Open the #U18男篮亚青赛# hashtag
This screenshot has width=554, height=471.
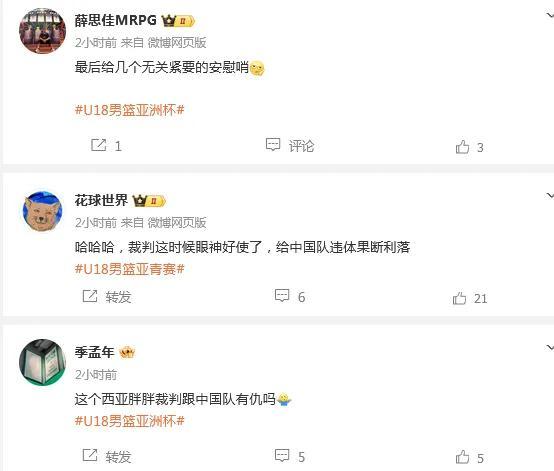tap(129, 269)
